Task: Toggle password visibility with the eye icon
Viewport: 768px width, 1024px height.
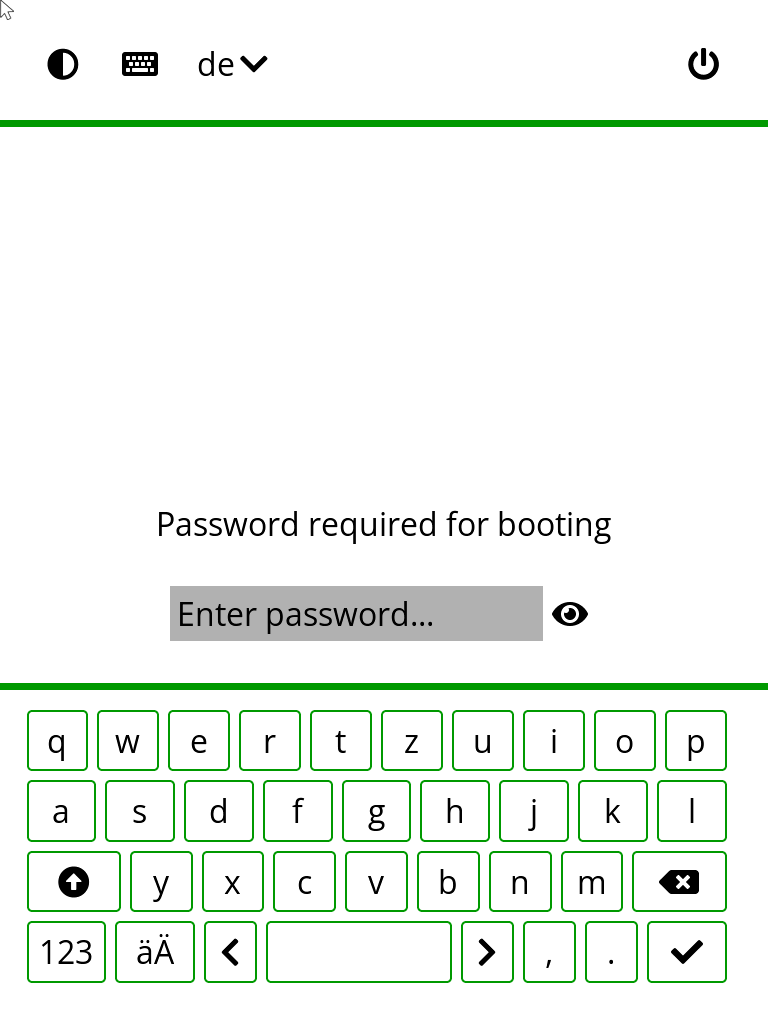Action: pos(570,613)
